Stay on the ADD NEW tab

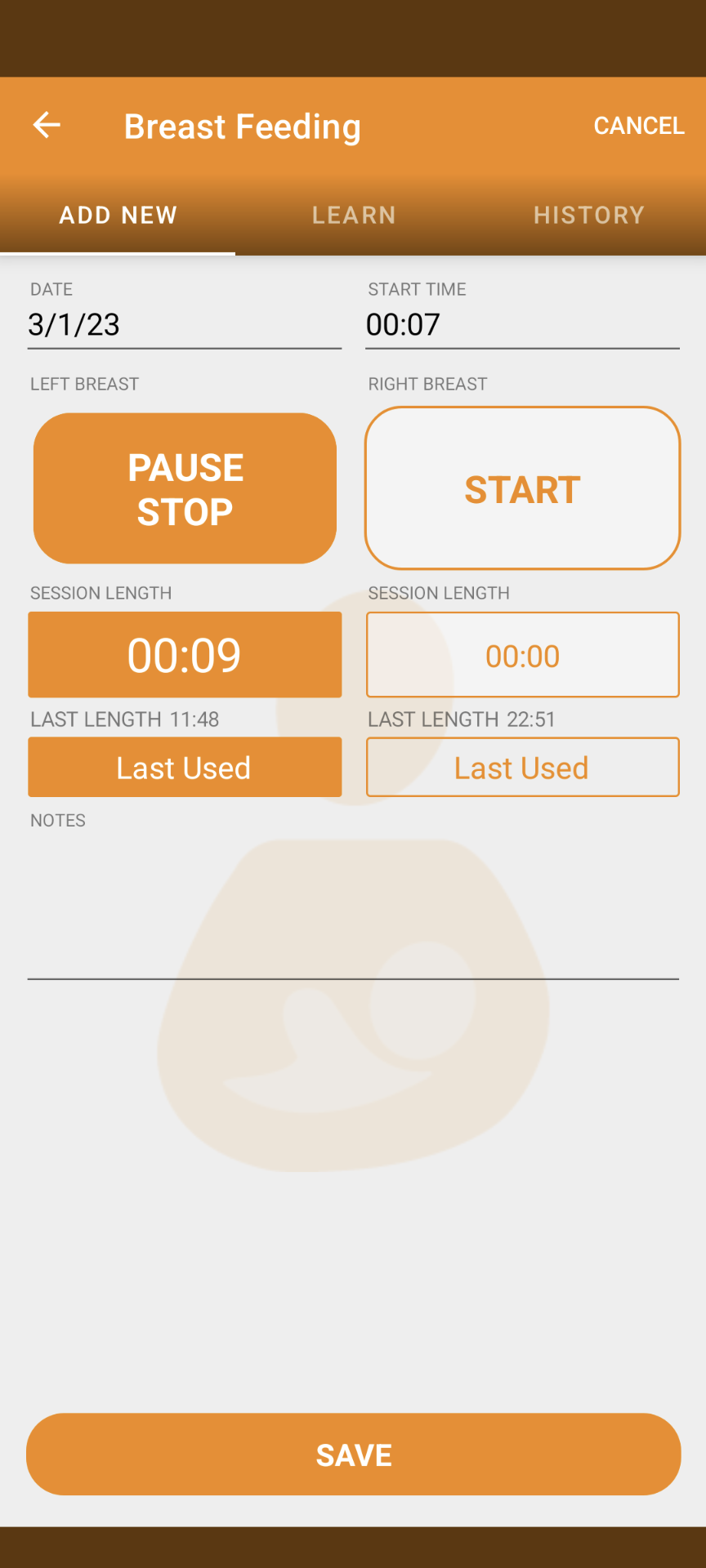118,215
